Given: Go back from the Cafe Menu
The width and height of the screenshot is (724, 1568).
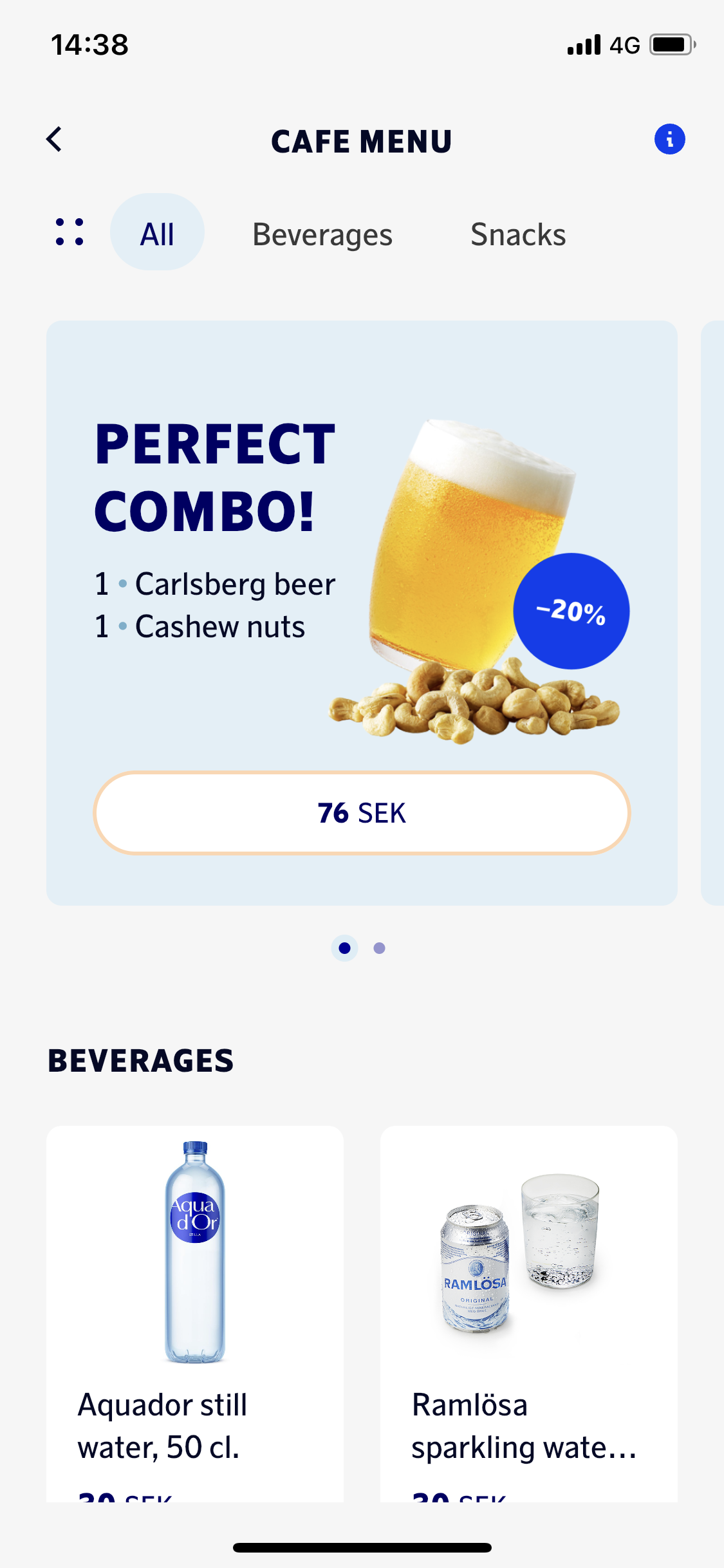Looking at the screenshot, I should coord(55,139).
